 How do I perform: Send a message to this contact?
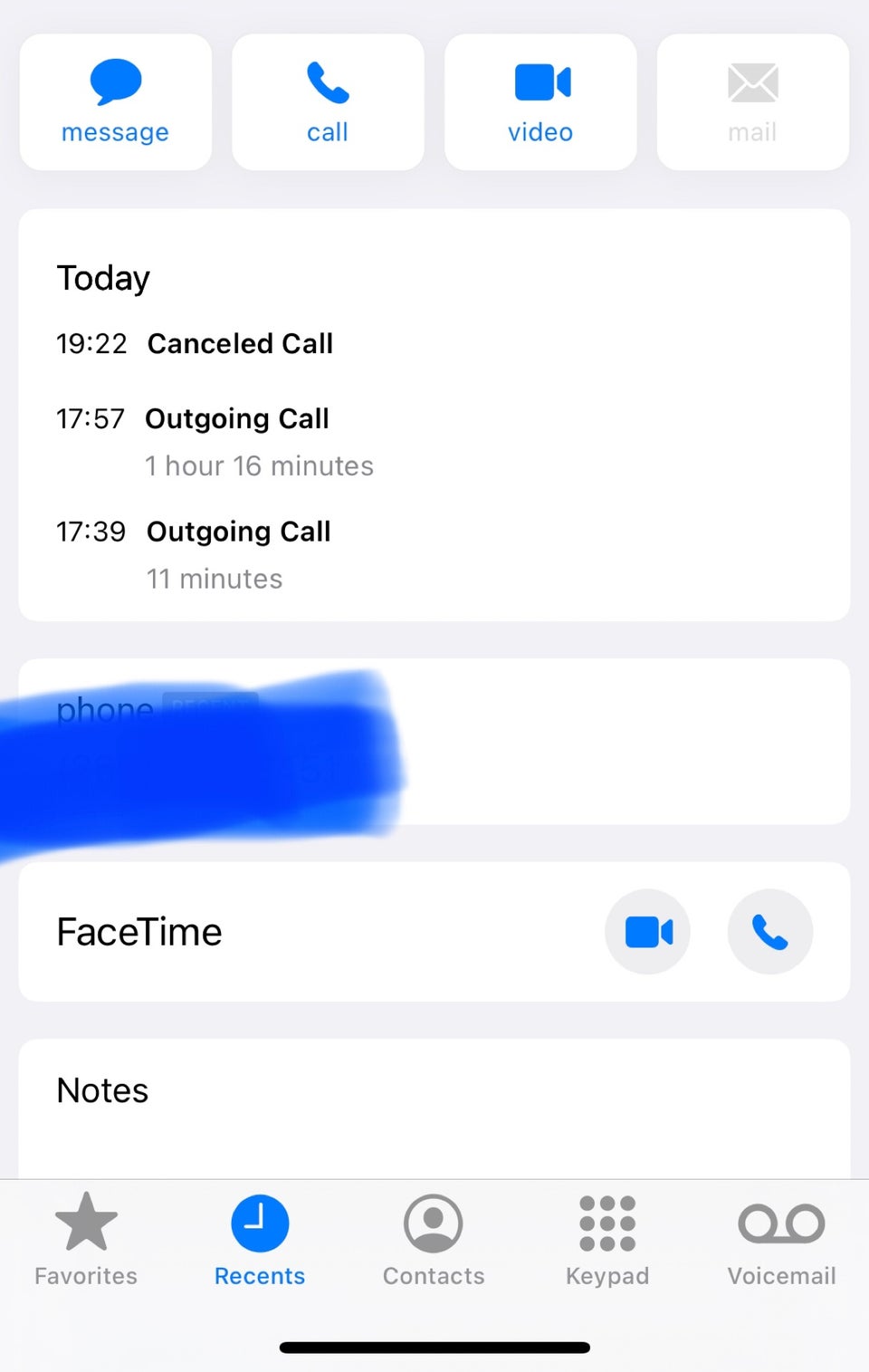click(x=116, y=102)
